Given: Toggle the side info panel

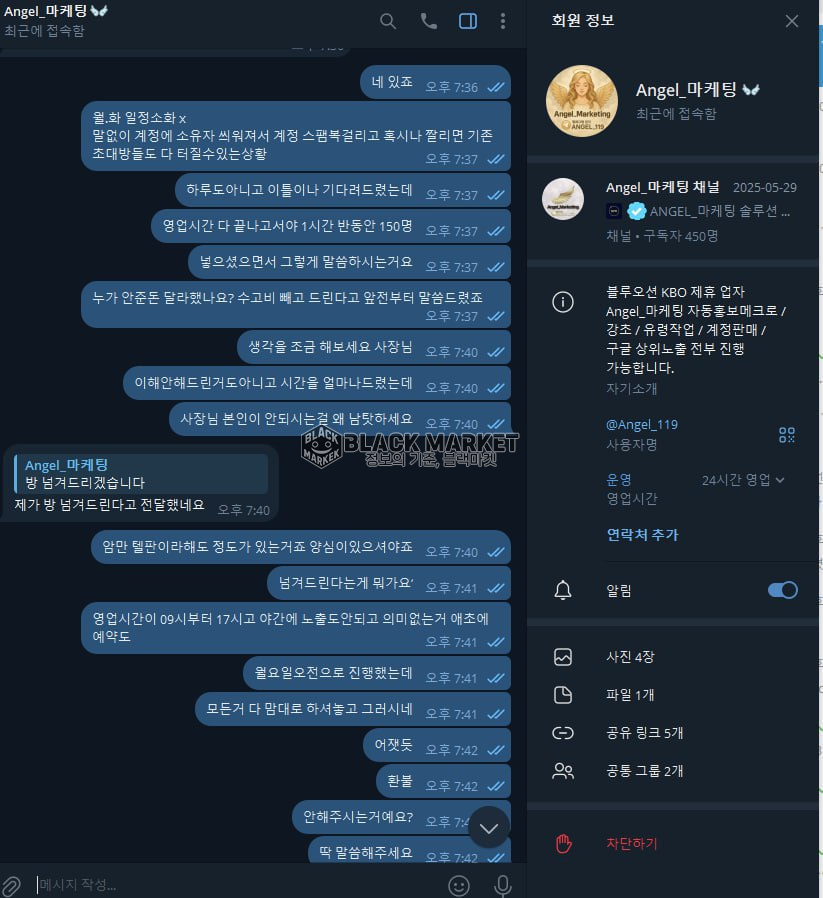Looking at the screenshot, I should pos(467,21).
